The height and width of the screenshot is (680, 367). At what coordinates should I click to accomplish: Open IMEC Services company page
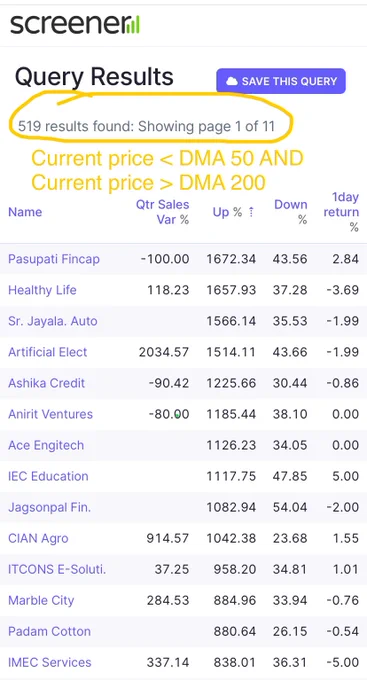point(50,663)
